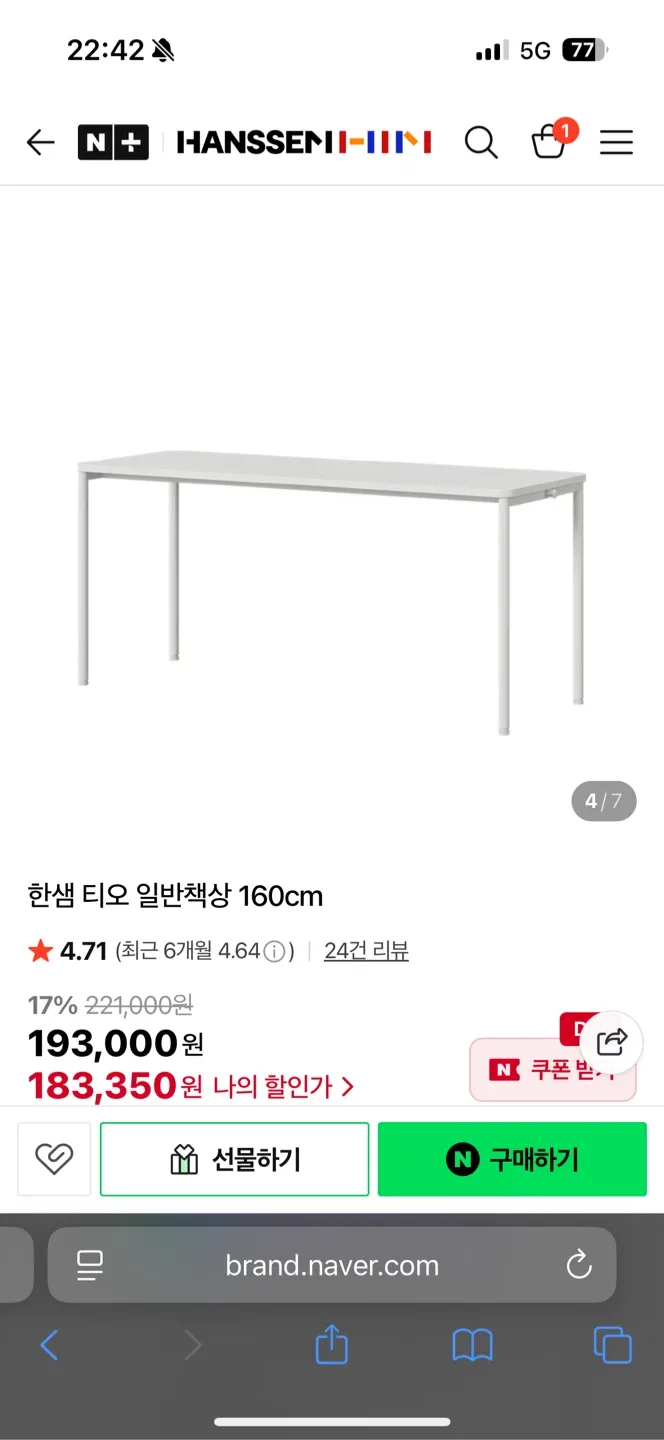Expand 나의 할인가 discount details
664x1440 pixels.
tap(283, 1086)
